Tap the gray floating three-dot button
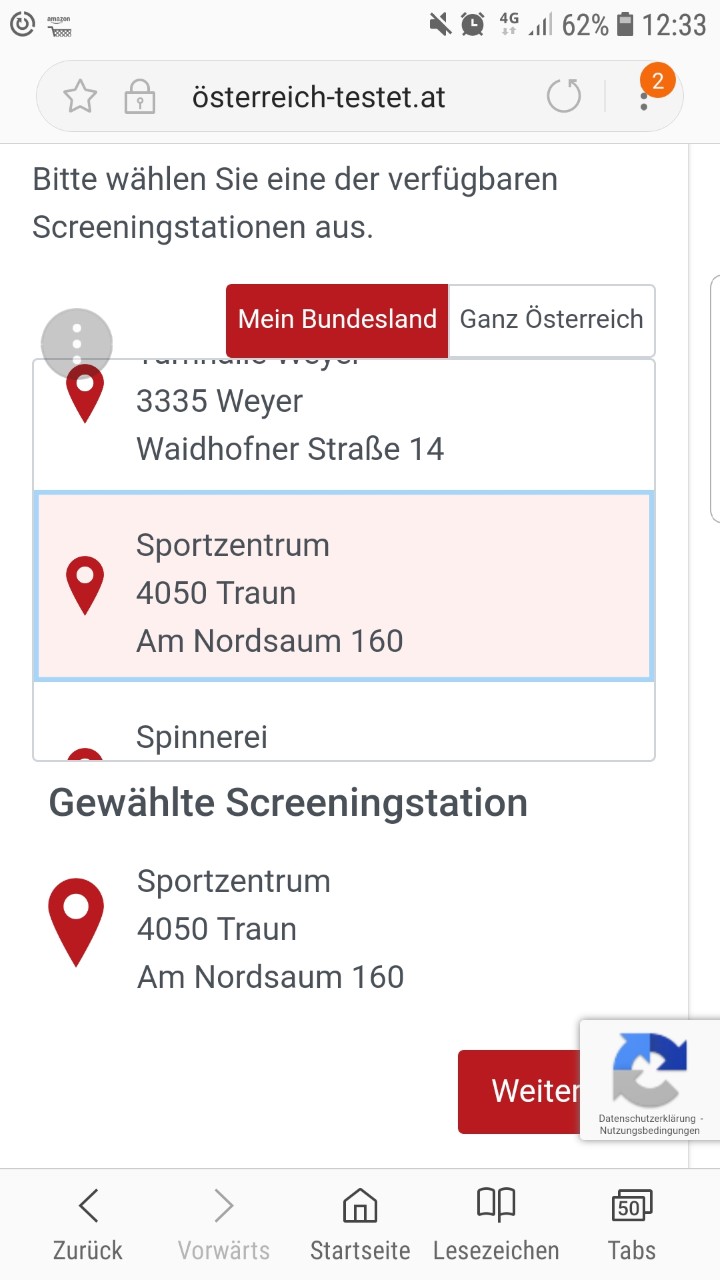Screen dimensions: 720x1280 [77, 345]
